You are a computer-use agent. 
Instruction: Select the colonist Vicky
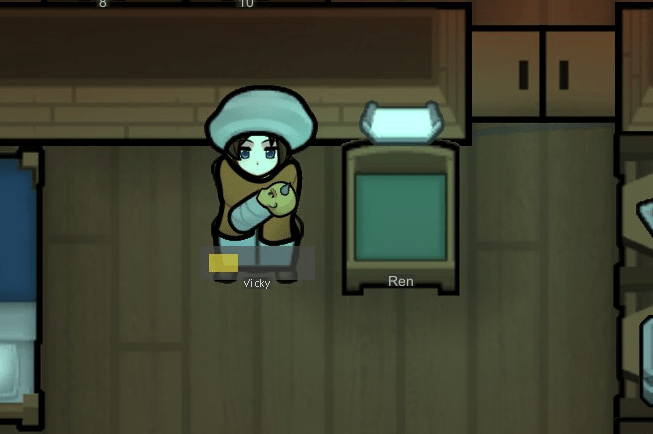coord(259,180)
